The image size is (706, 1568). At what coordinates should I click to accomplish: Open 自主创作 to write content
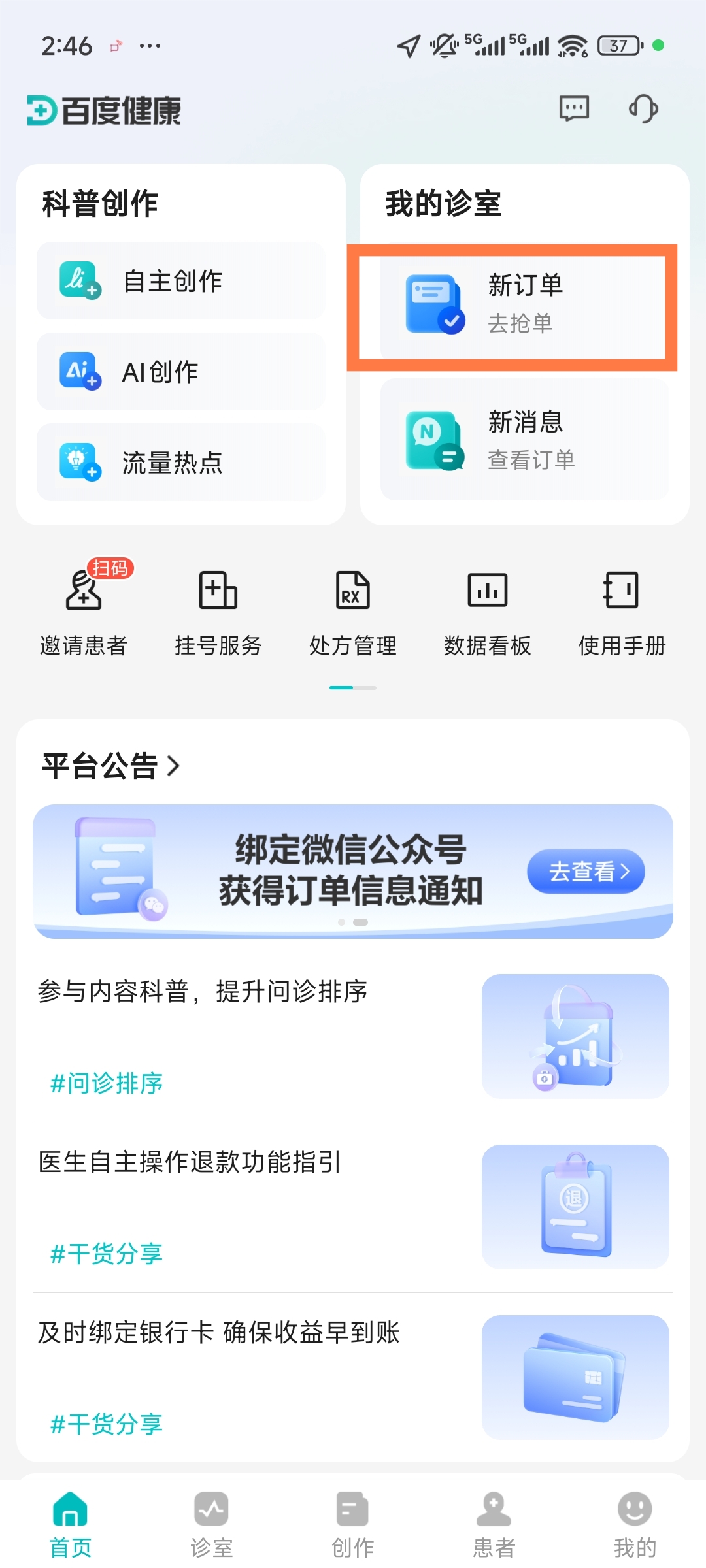(180, 281)
